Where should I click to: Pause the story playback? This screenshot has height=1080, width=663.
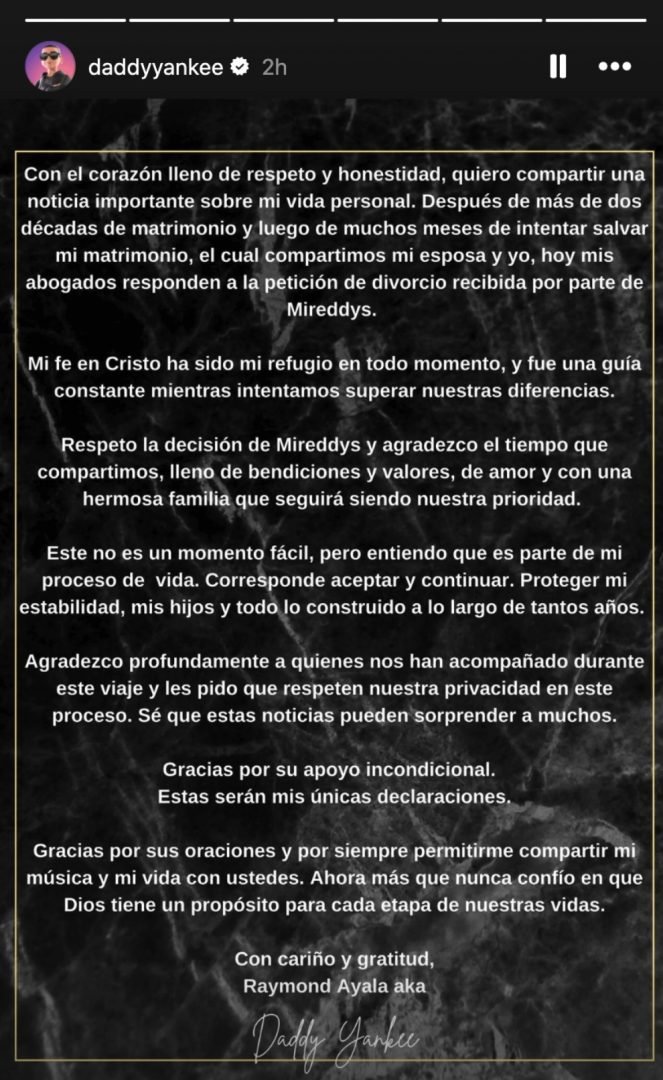558,66
